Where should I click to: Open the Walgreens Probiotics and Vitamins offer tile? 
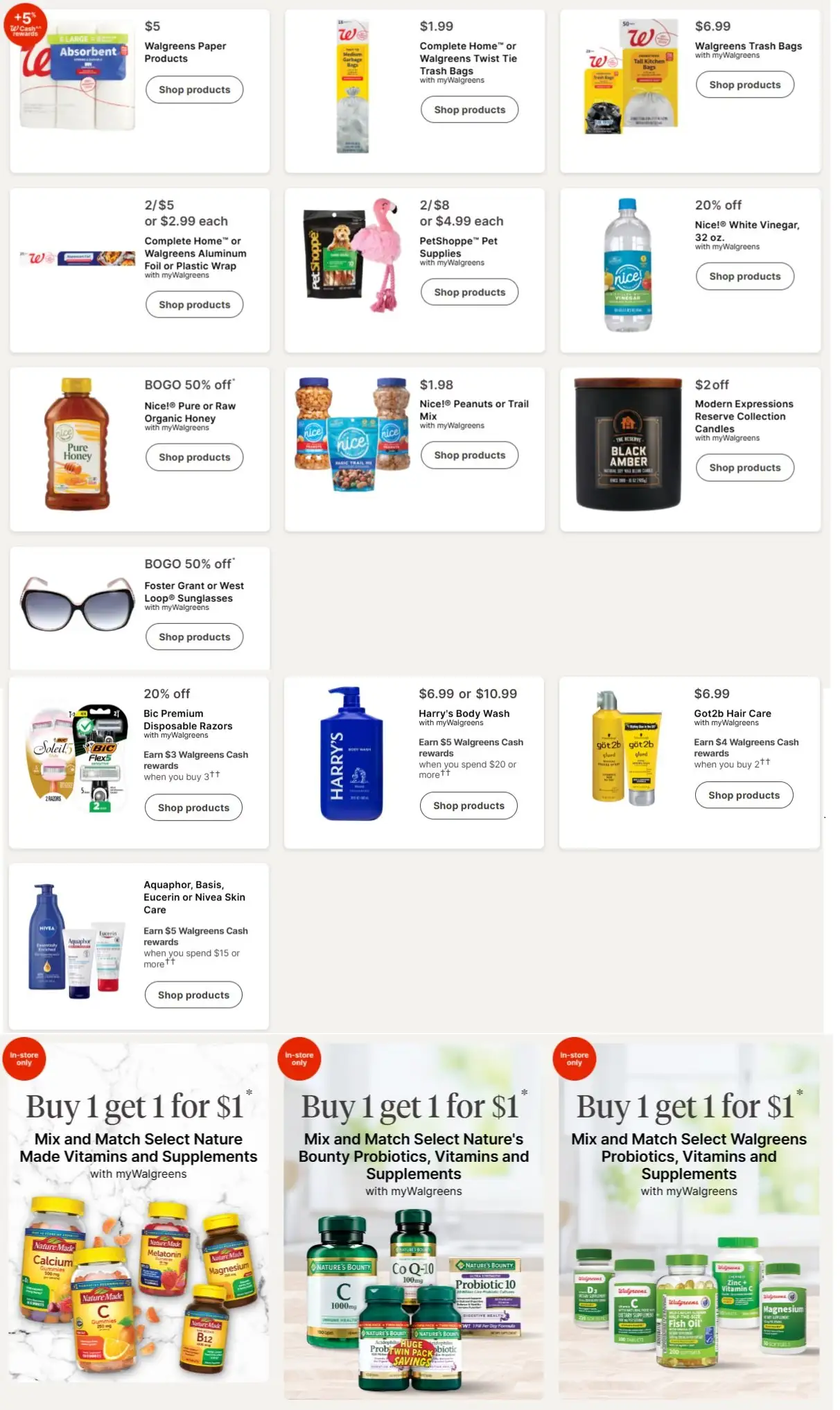(689, 1220)
